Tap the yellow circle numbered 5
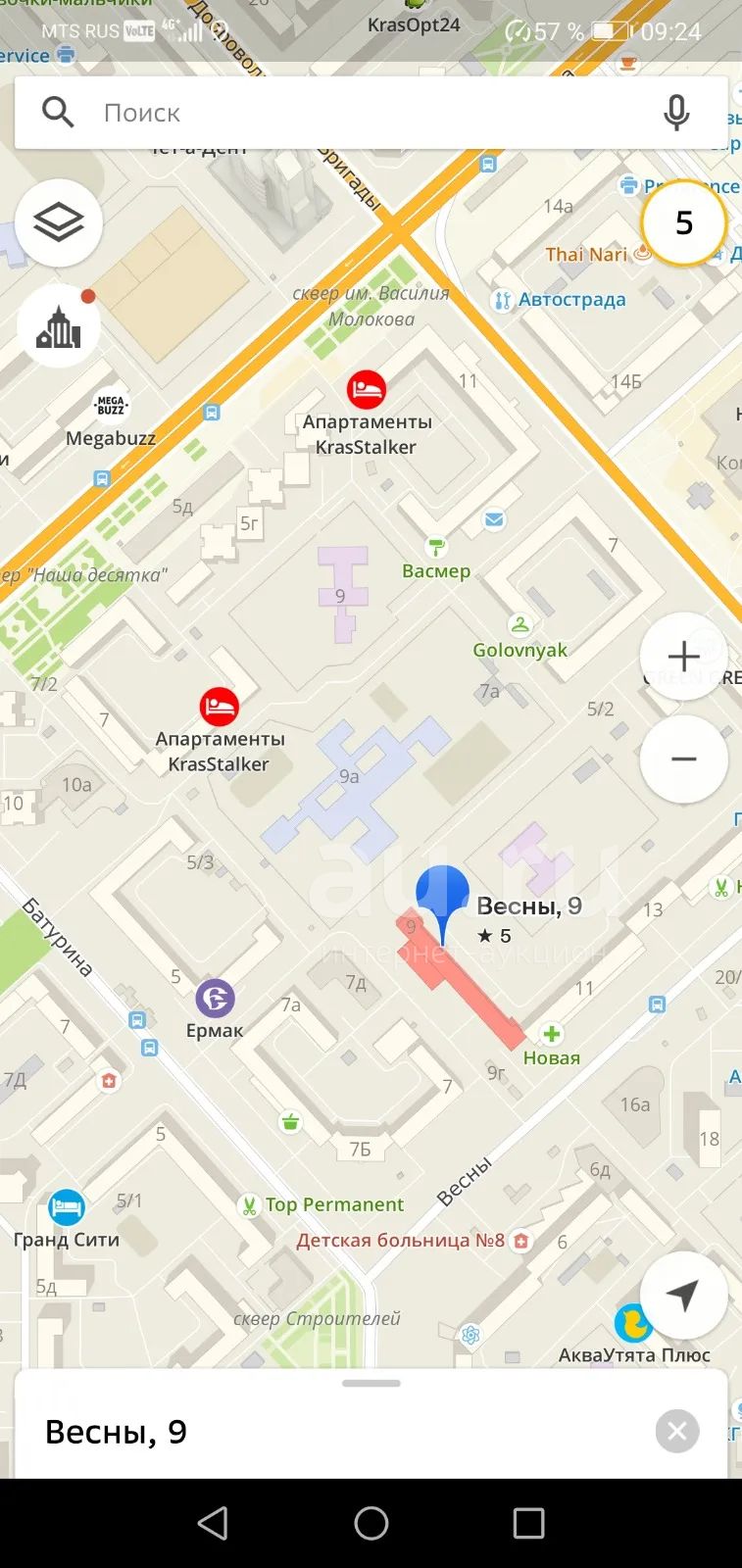 point(684,222)
